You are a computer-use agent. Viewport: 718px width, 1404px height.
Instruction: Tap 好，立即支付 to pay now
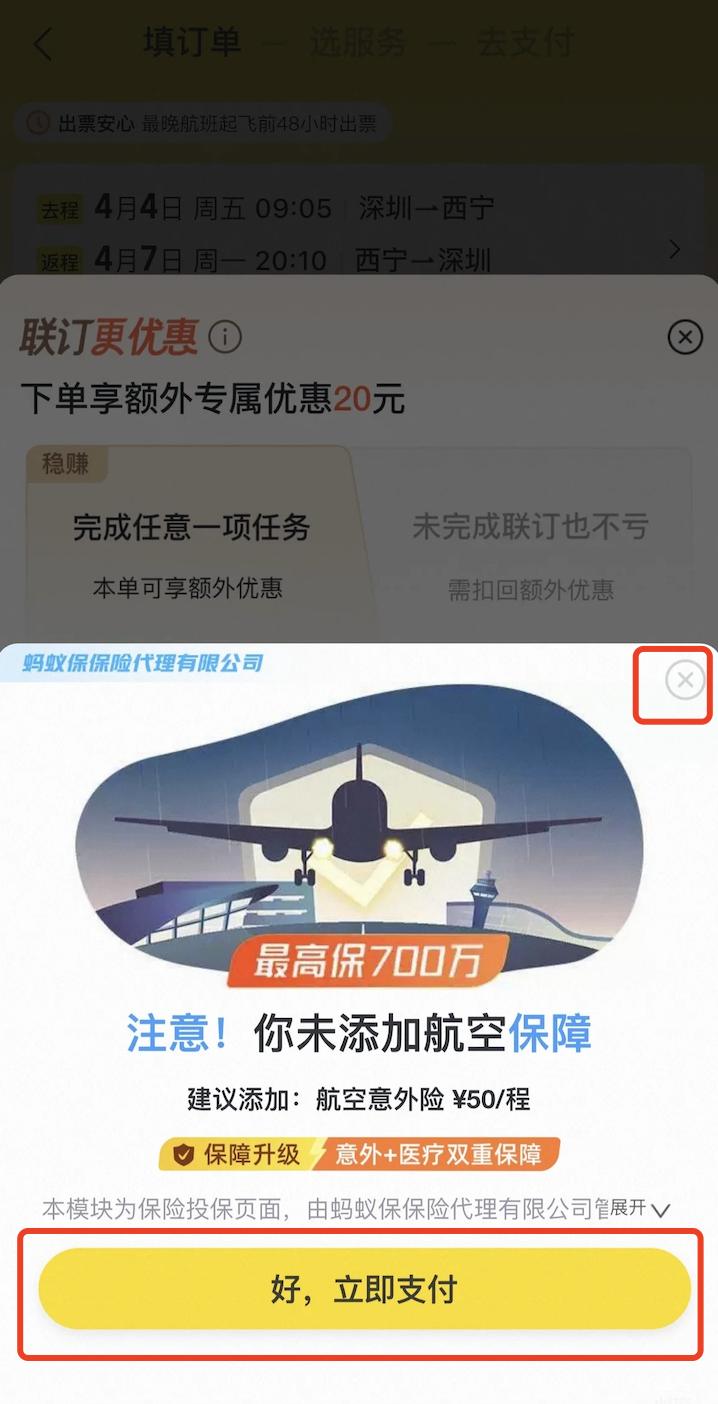[364, 1289]
